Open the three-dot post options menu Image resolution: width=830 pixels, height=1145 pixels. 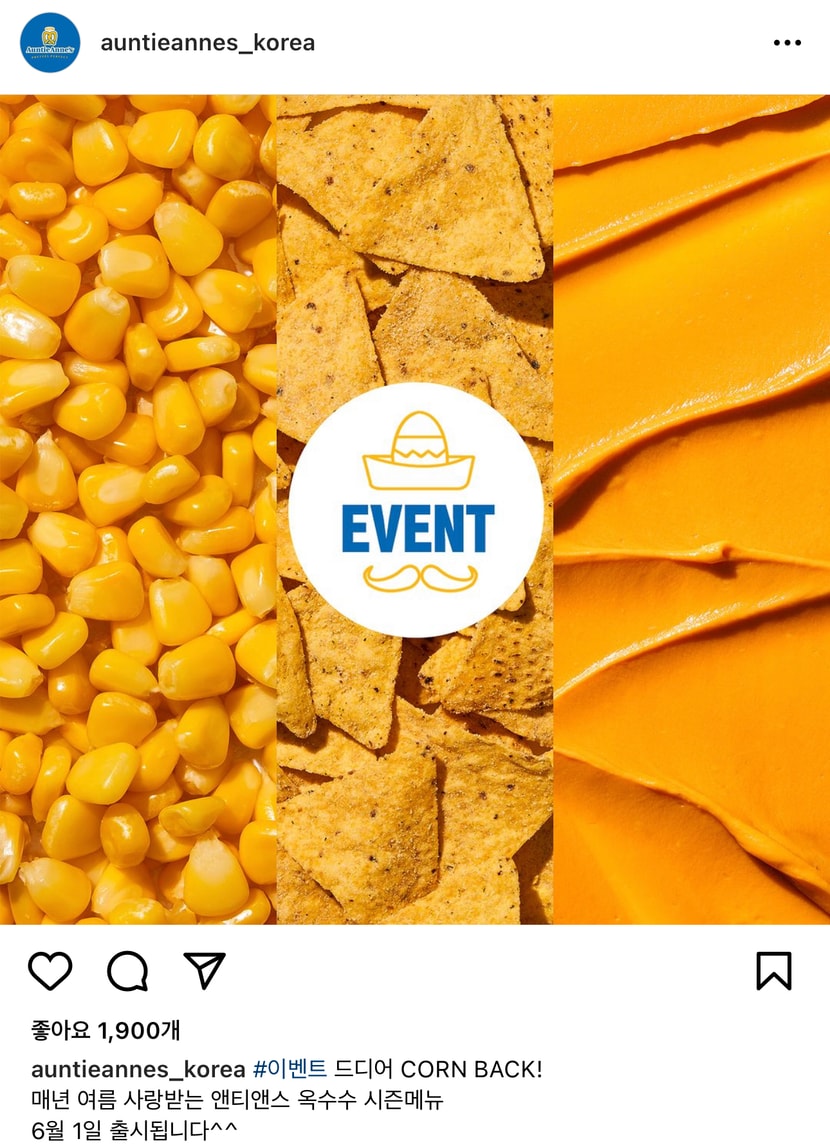(x=787, y=43)
